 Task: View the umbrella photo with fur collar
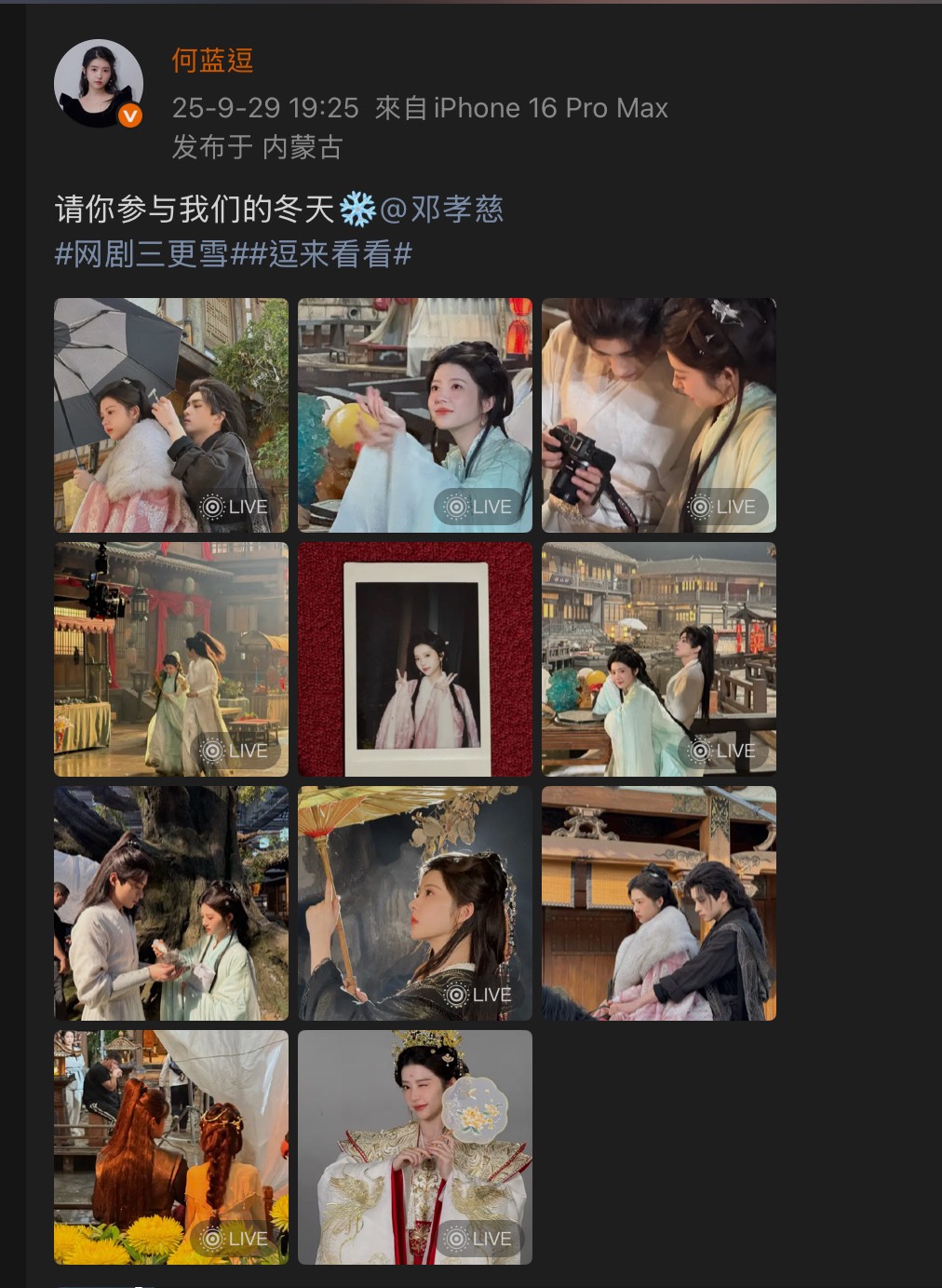click(171, 415)
